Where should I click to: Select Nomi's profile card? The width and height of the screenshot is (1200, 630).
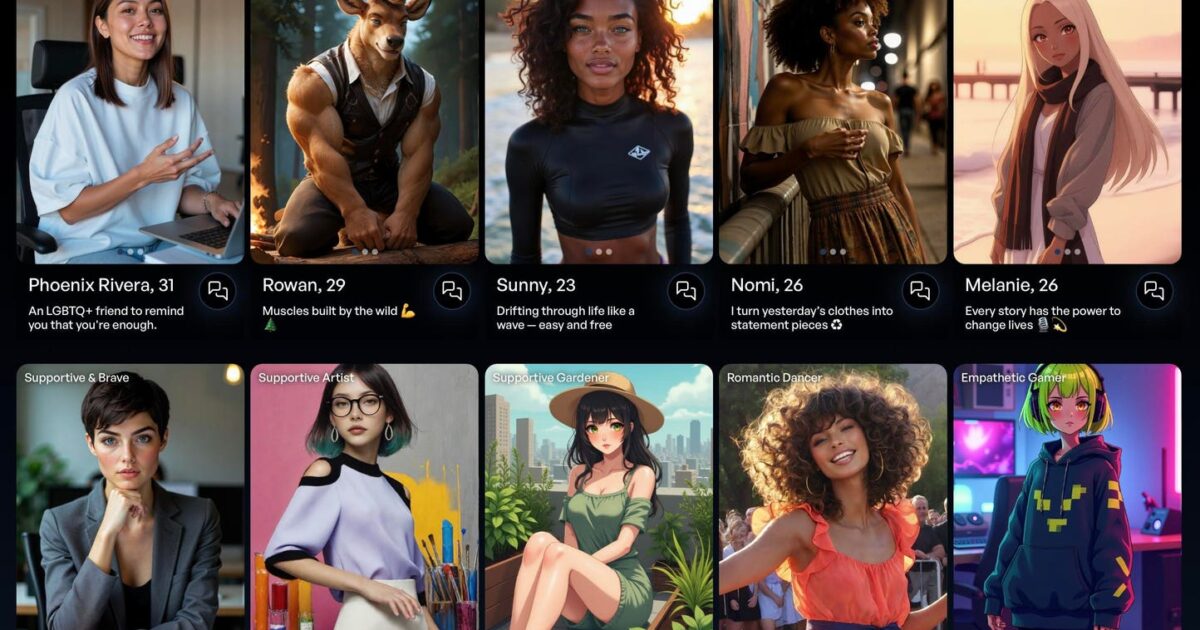click(x=832, y=130)
